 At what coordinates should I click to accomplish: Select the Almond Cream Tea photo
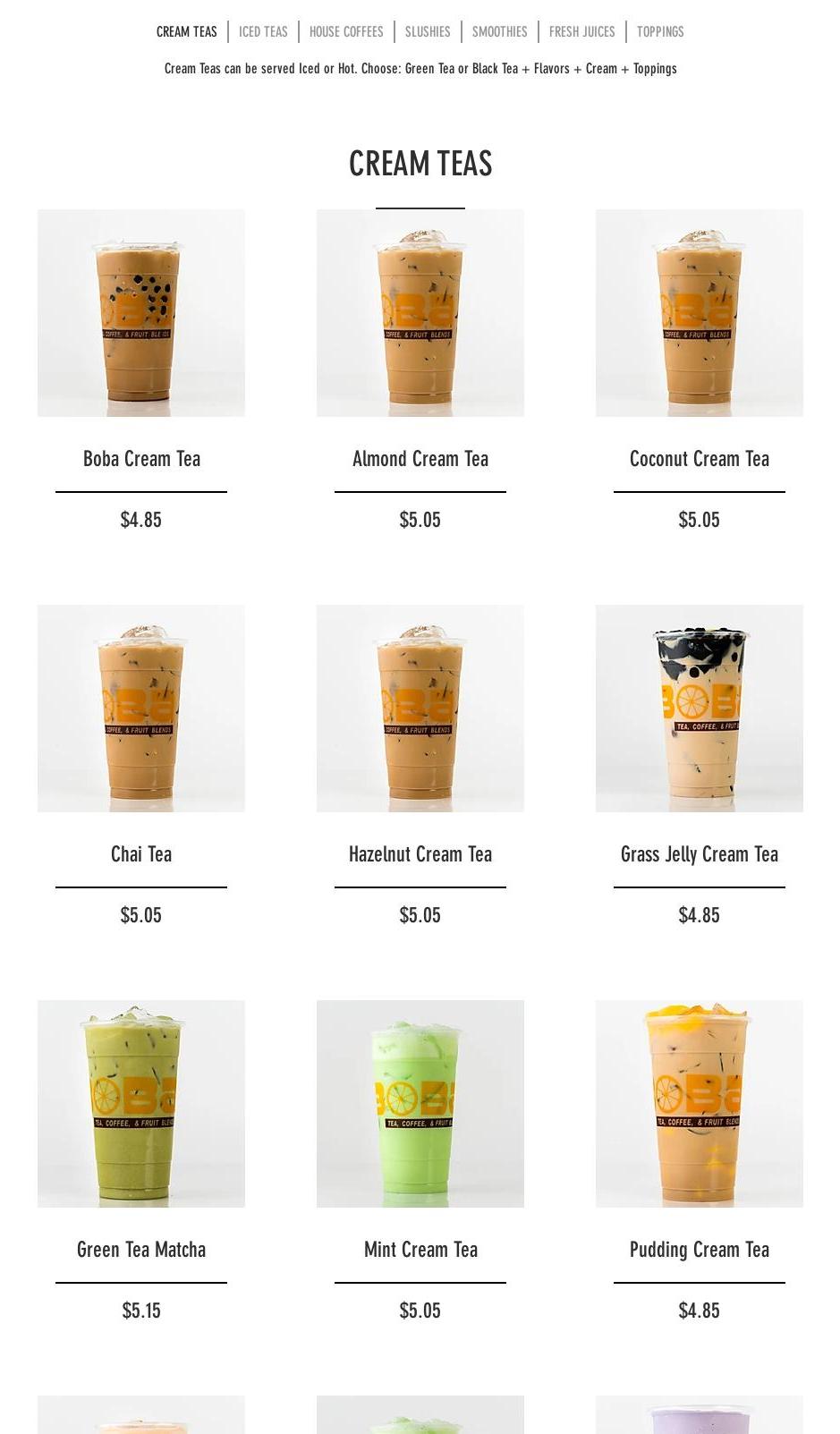[x=420, y=313]
